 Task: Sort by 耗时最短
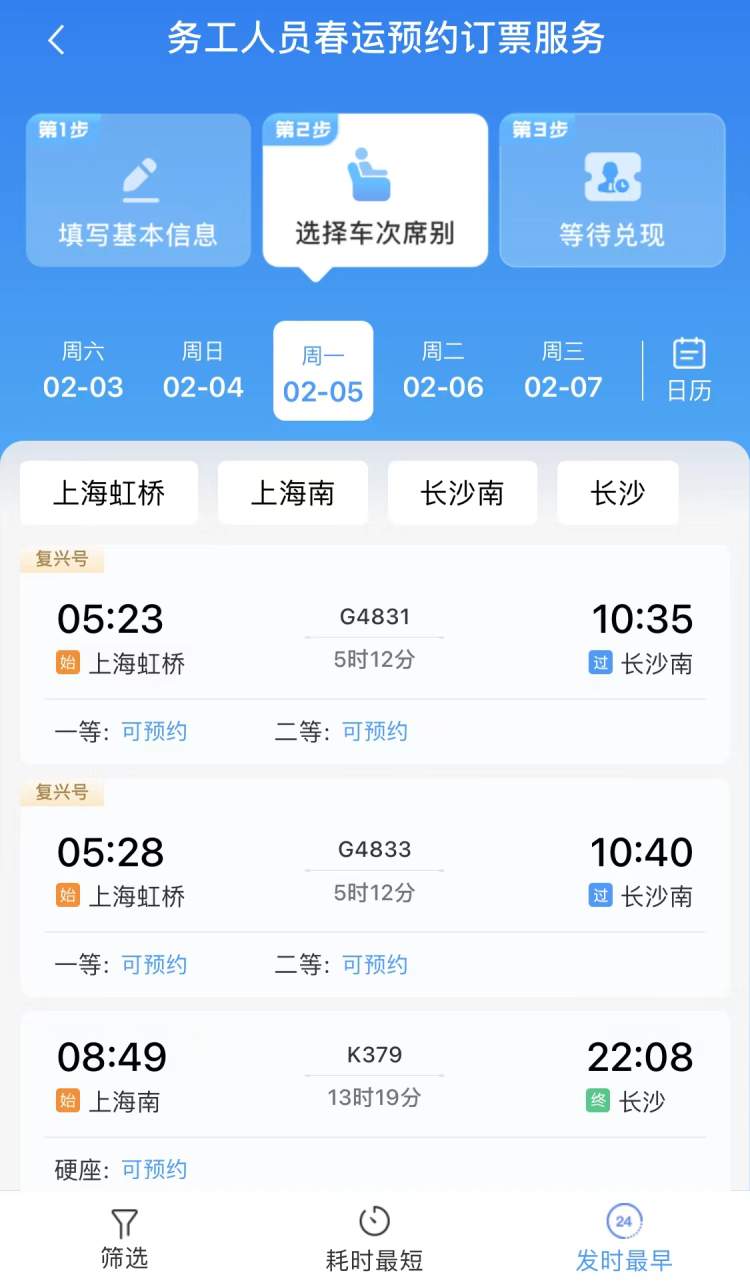[374, 1239]
